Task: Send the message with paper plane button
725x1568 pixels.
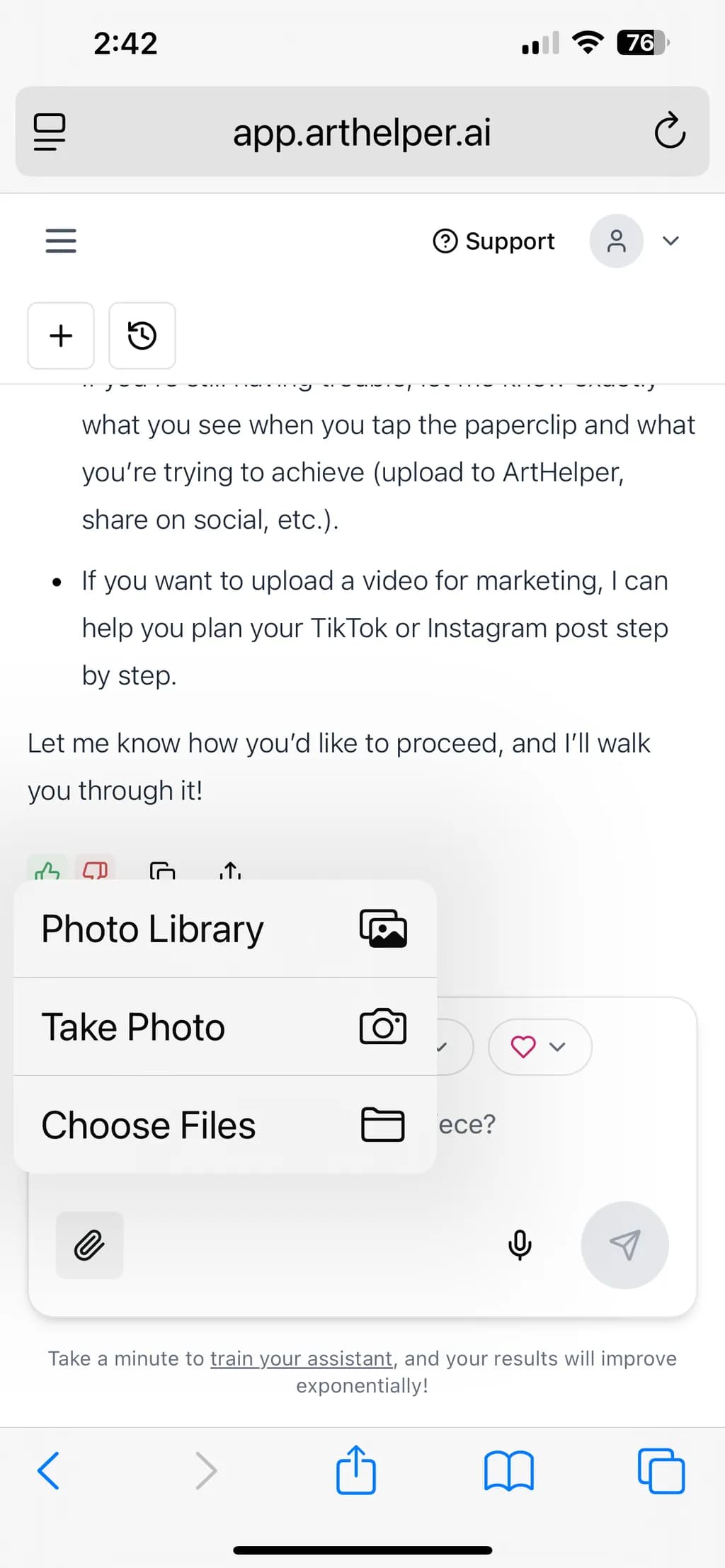Action: 624,1245
